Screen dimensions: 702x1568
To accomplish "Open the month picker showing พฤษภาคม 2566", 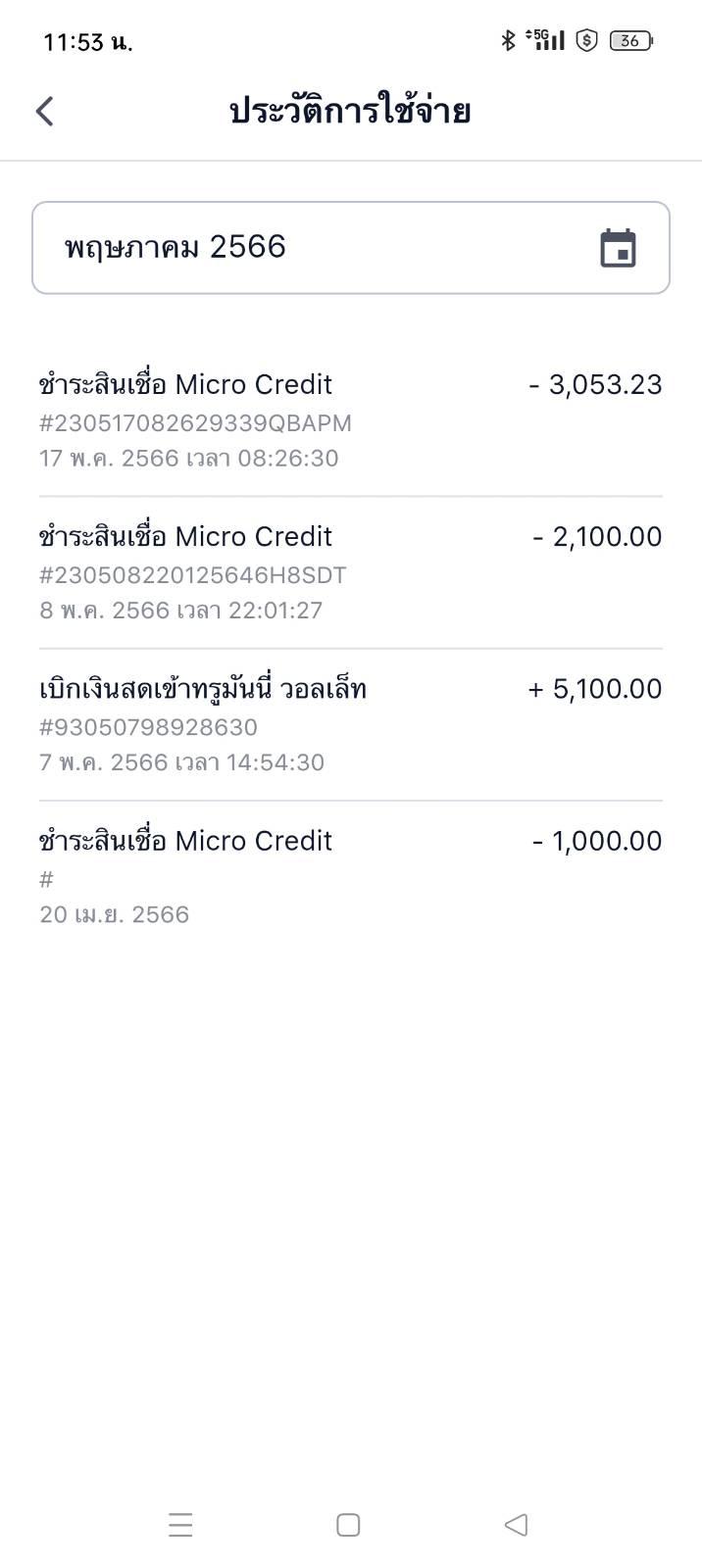I will pyautogui.click(x=351, y=248).
